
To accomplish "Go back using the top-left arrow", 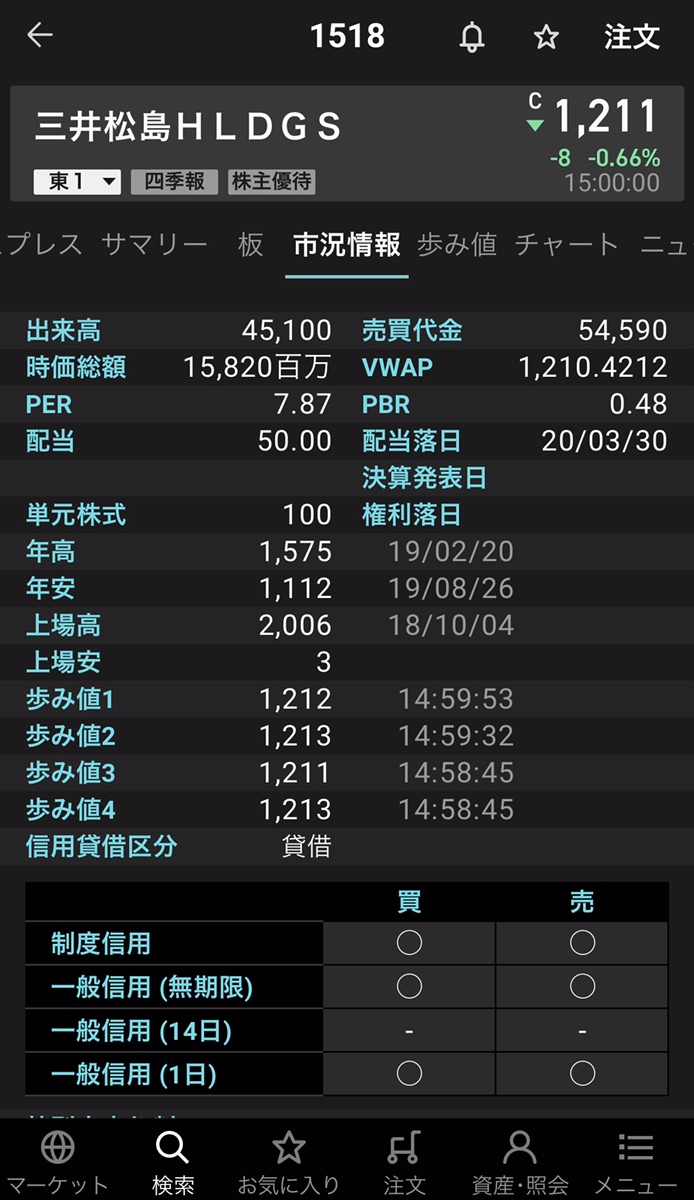I will pos(40,36).
